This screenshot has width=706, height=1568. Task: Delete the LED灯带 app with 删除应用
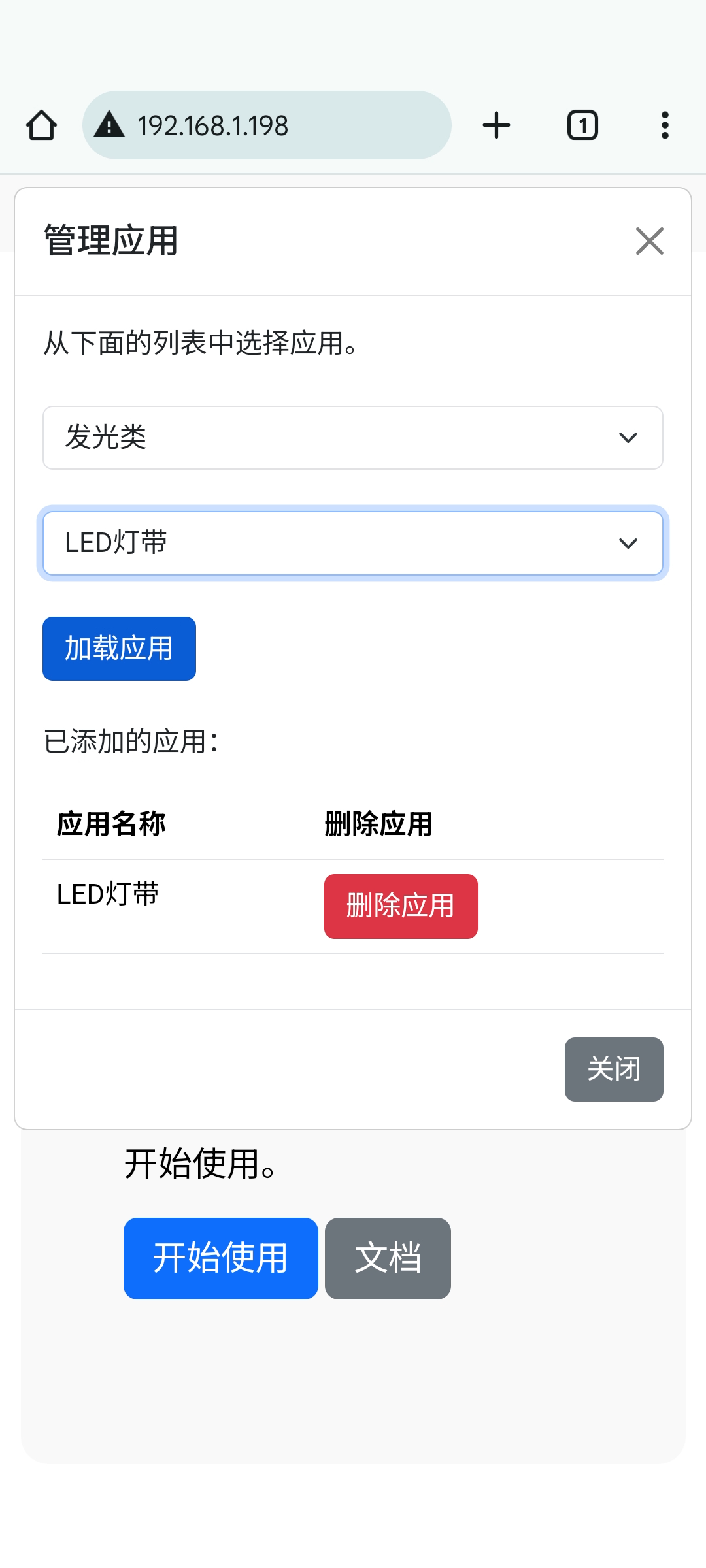coord(401,906)
